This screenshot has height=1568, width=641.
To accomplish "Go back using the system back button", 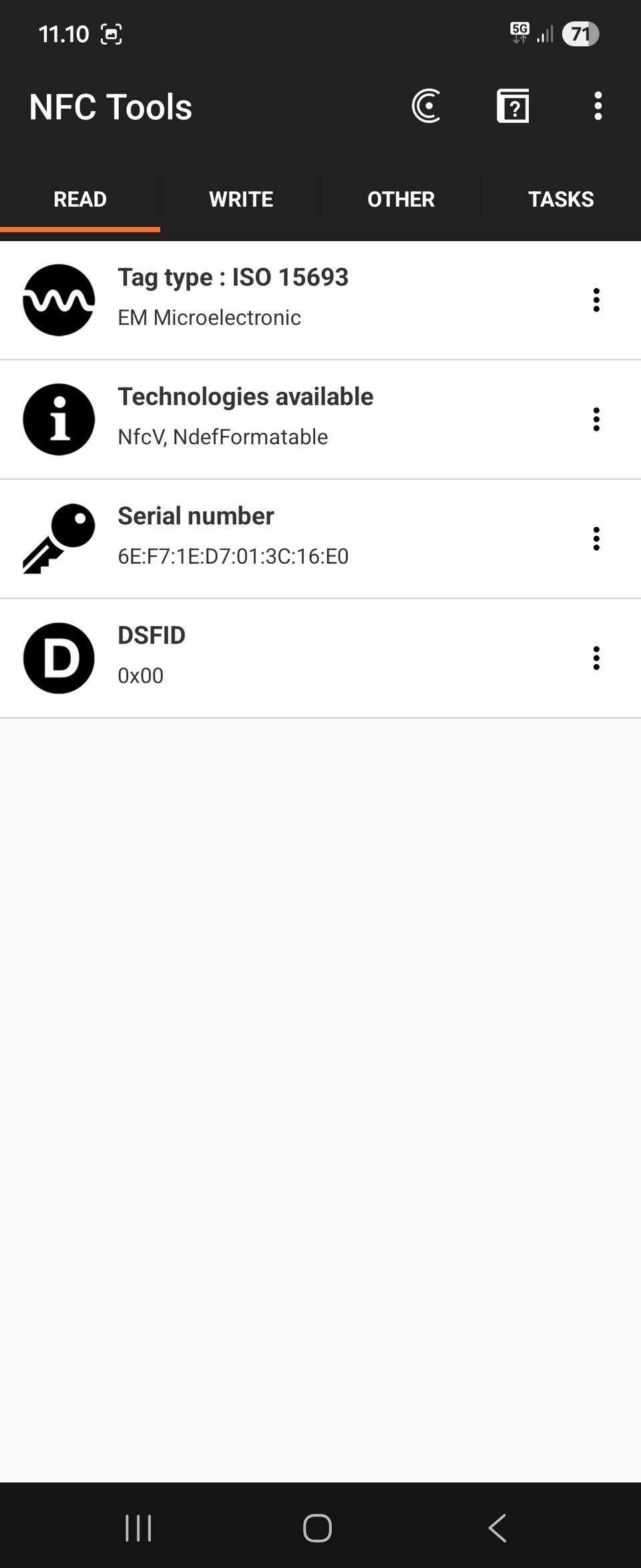I will 497,1527.
